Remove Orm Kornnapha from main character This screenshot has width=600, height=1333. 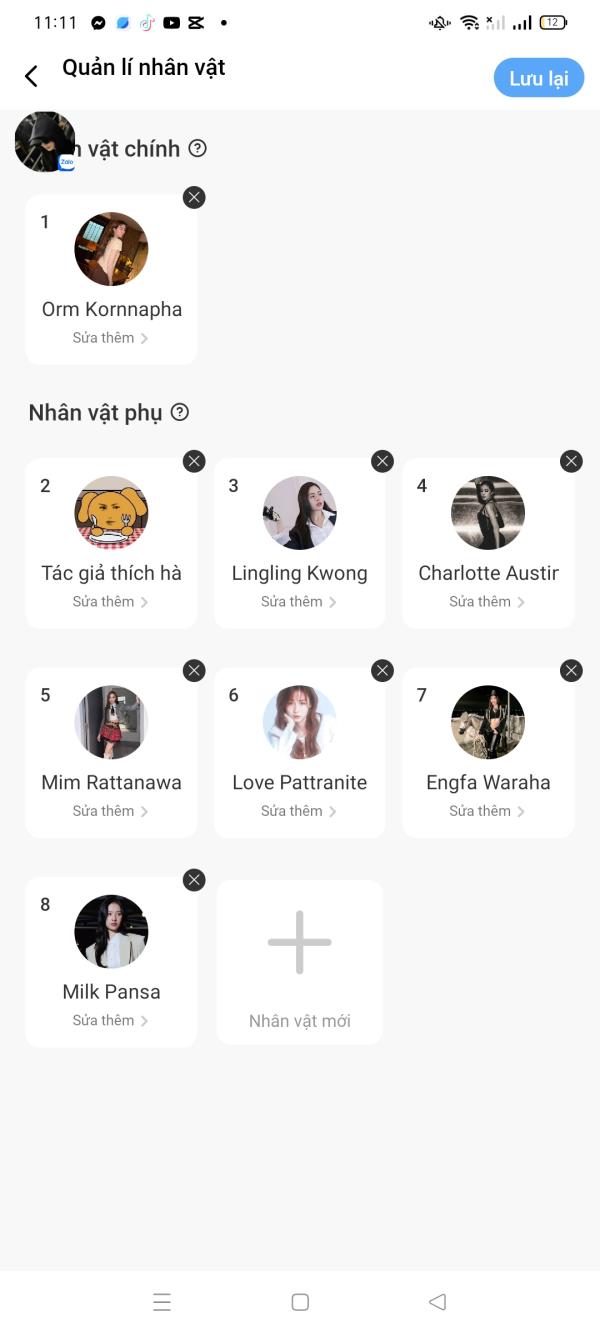[194, 197]
